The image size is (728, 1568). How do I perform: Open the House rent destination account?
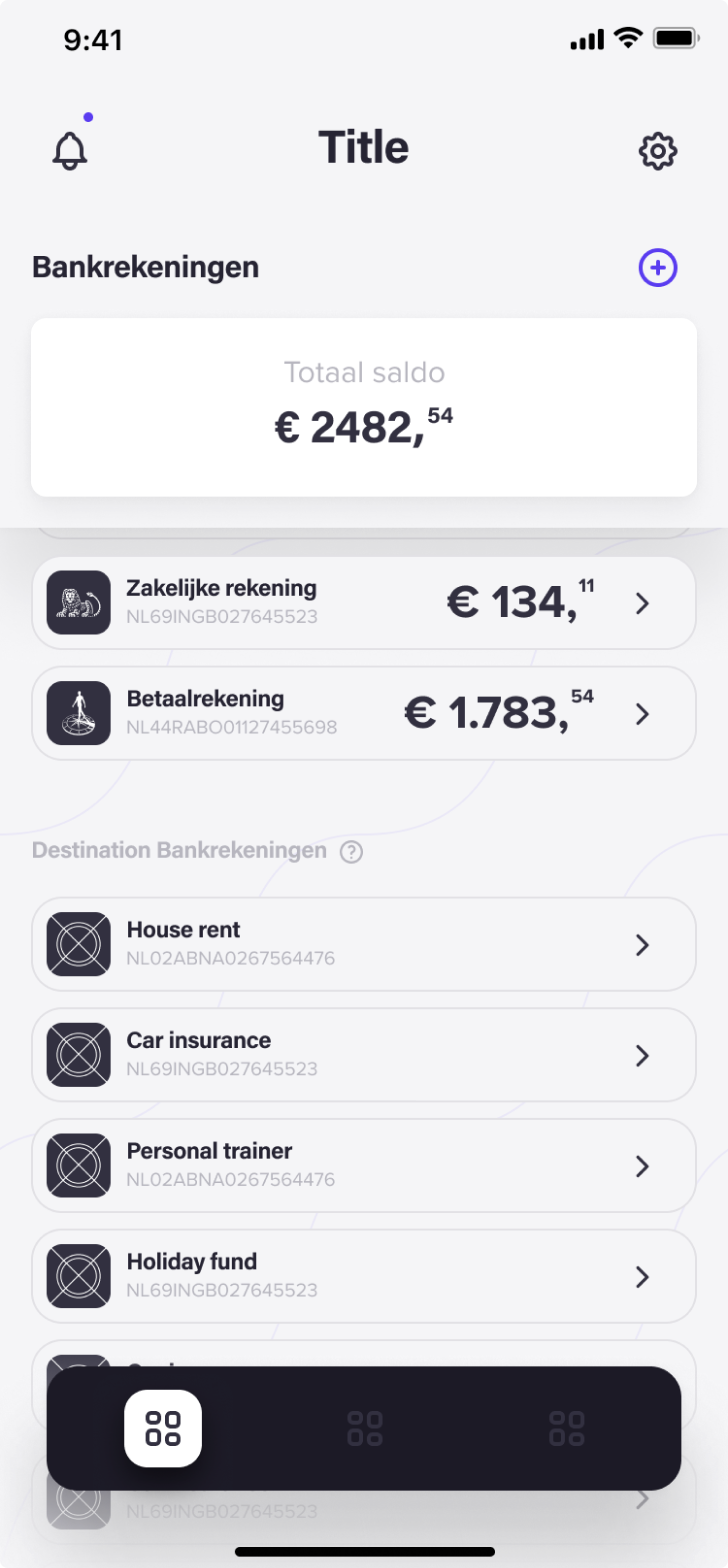[364, 944]
